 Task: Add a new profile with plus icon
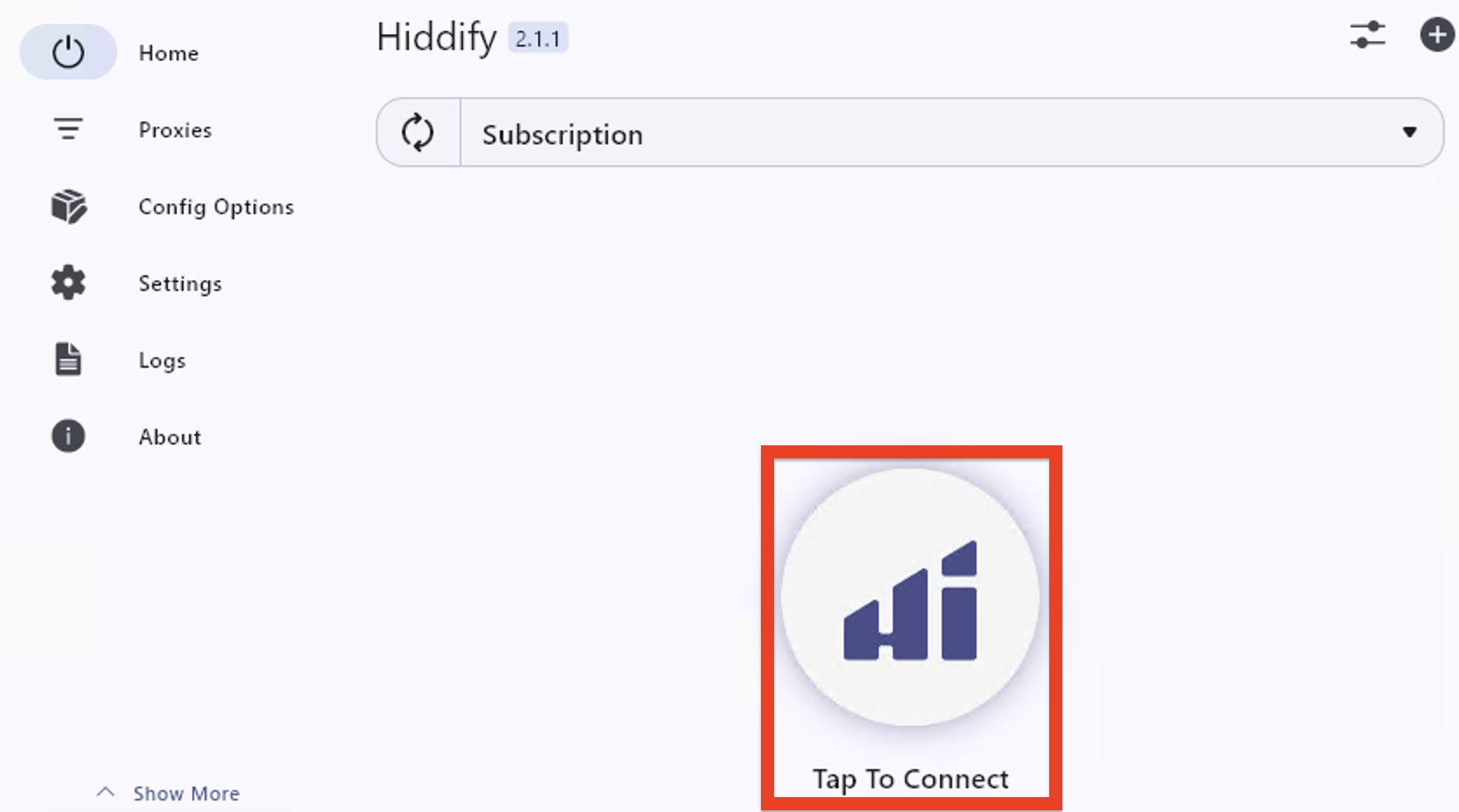coord(1436,35)
